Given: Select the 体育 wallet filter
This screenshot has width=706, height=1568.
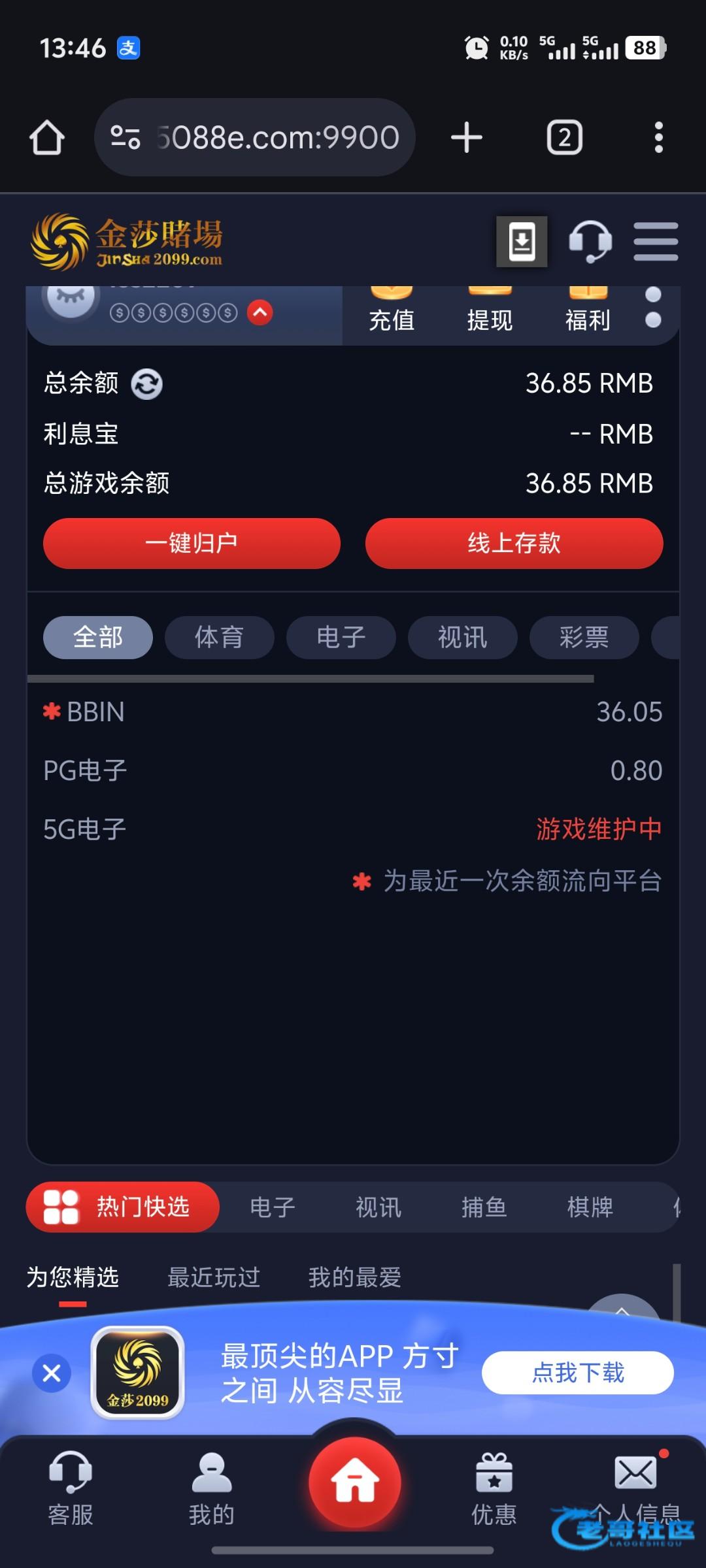Looking at the screenshot, I should 219,638.
